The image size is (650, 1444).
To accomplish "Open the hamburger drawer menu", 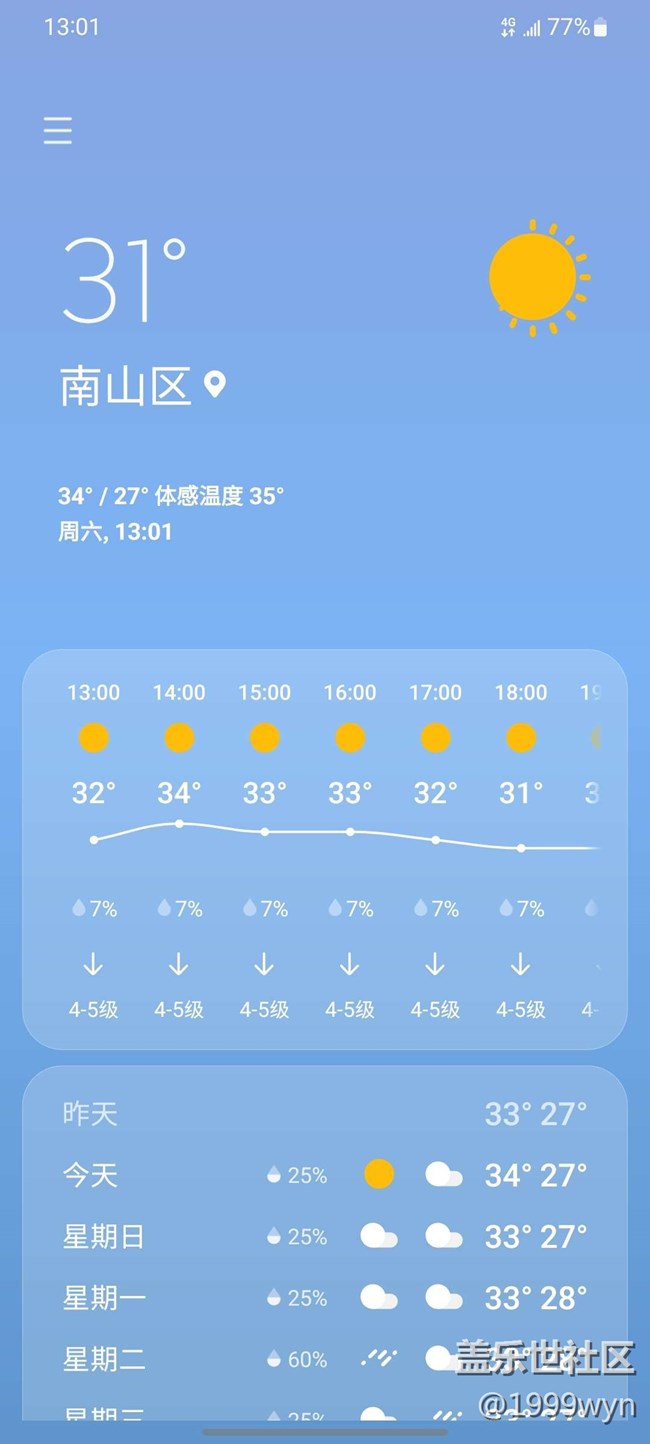I will tap(58, 131).
